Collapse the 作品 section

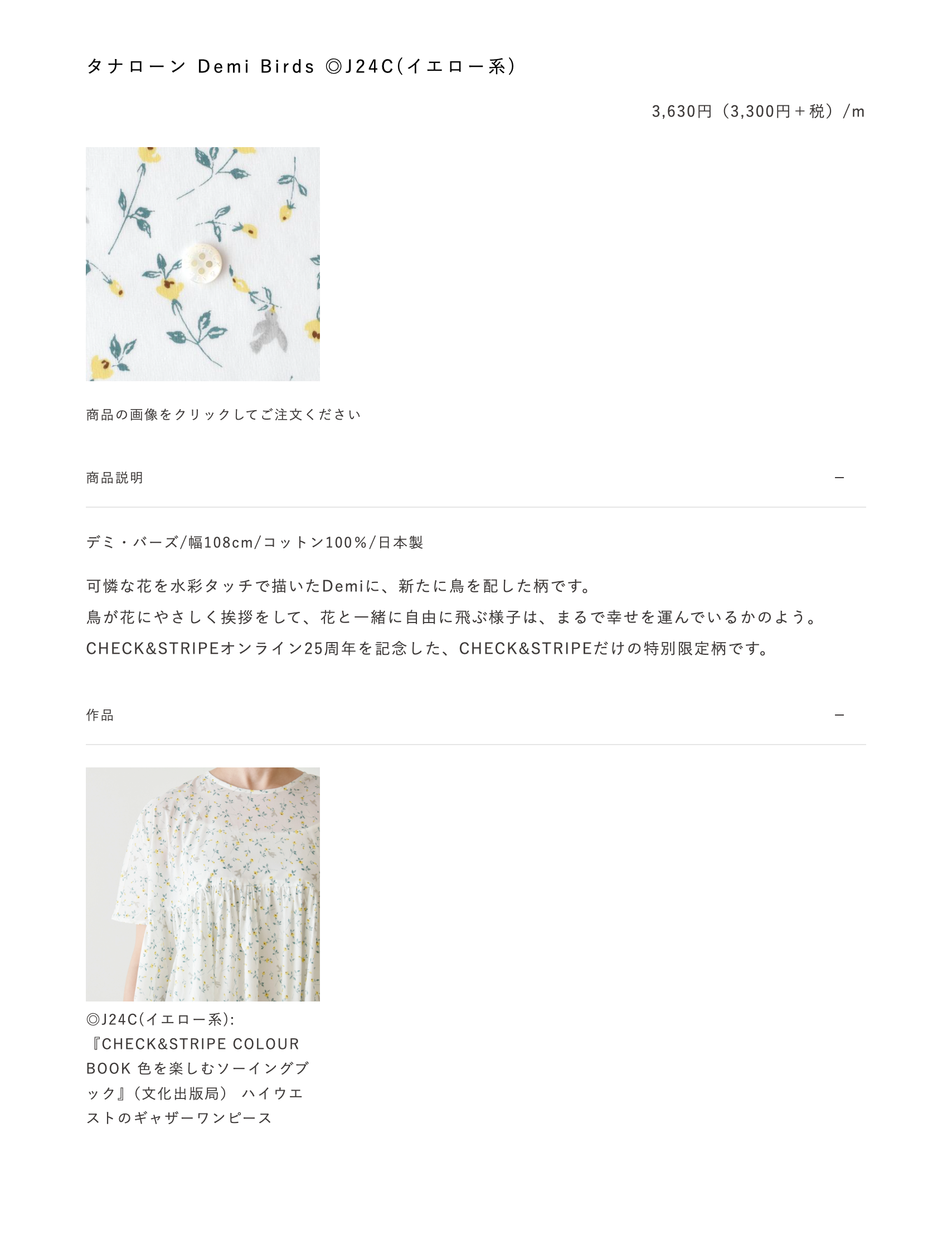(839, 716)
